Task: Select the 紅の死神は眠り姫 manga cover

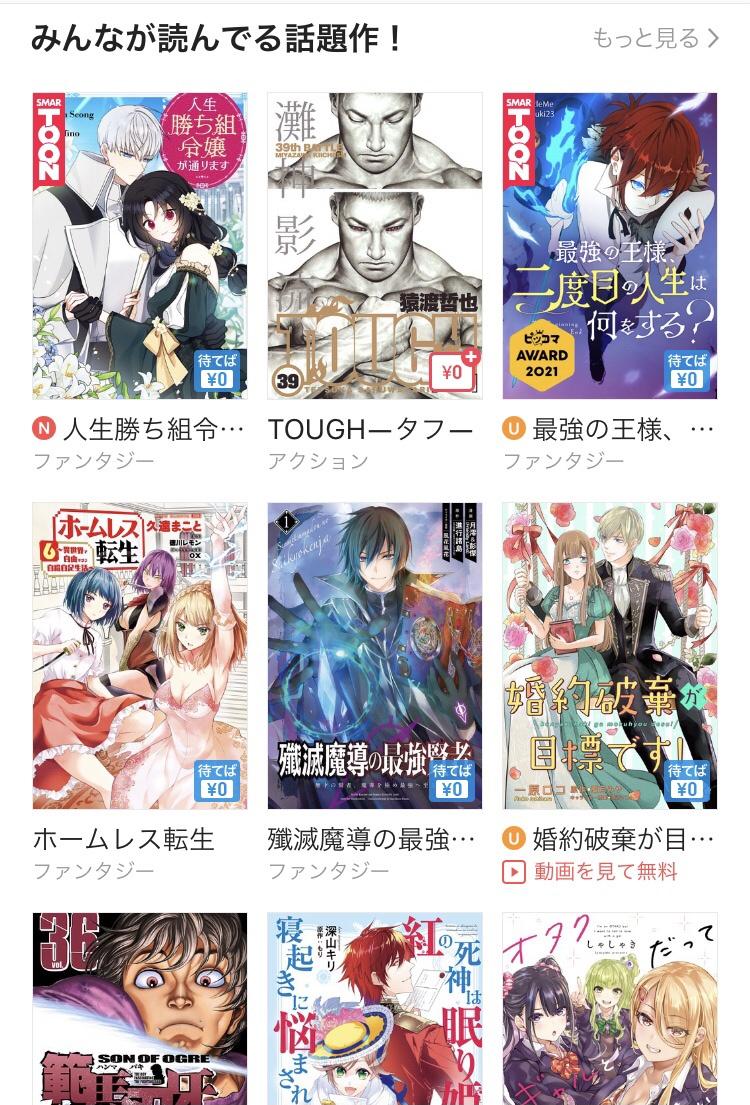Action: tap(374, 1008)
